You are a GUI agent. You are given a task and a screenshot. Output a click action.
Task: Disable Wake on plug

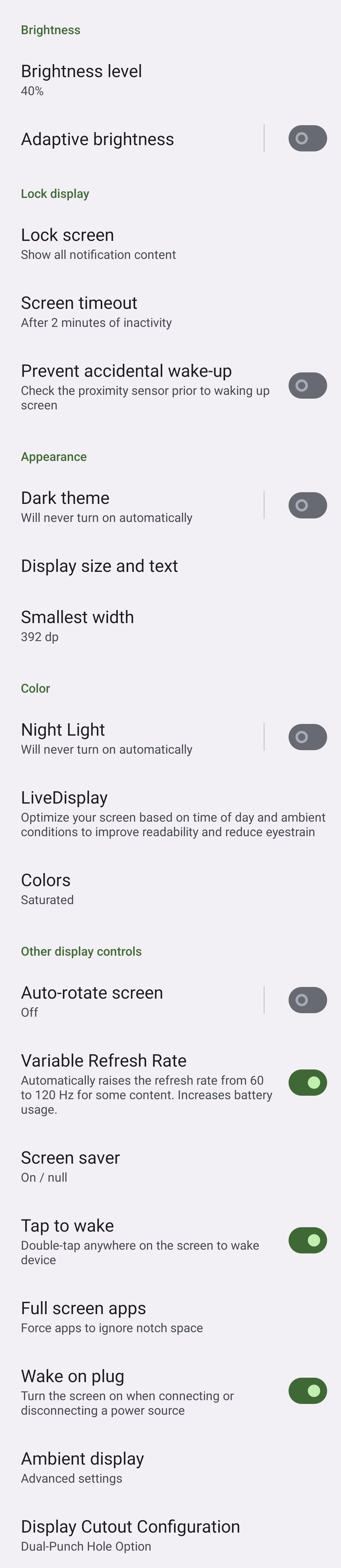click(308, 1391)
